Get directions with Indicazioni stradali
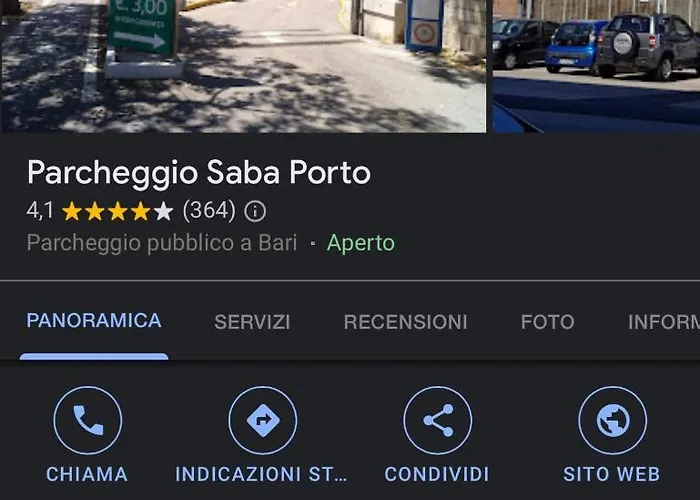This screenshot has height=500, width=700. click(262, 421)
